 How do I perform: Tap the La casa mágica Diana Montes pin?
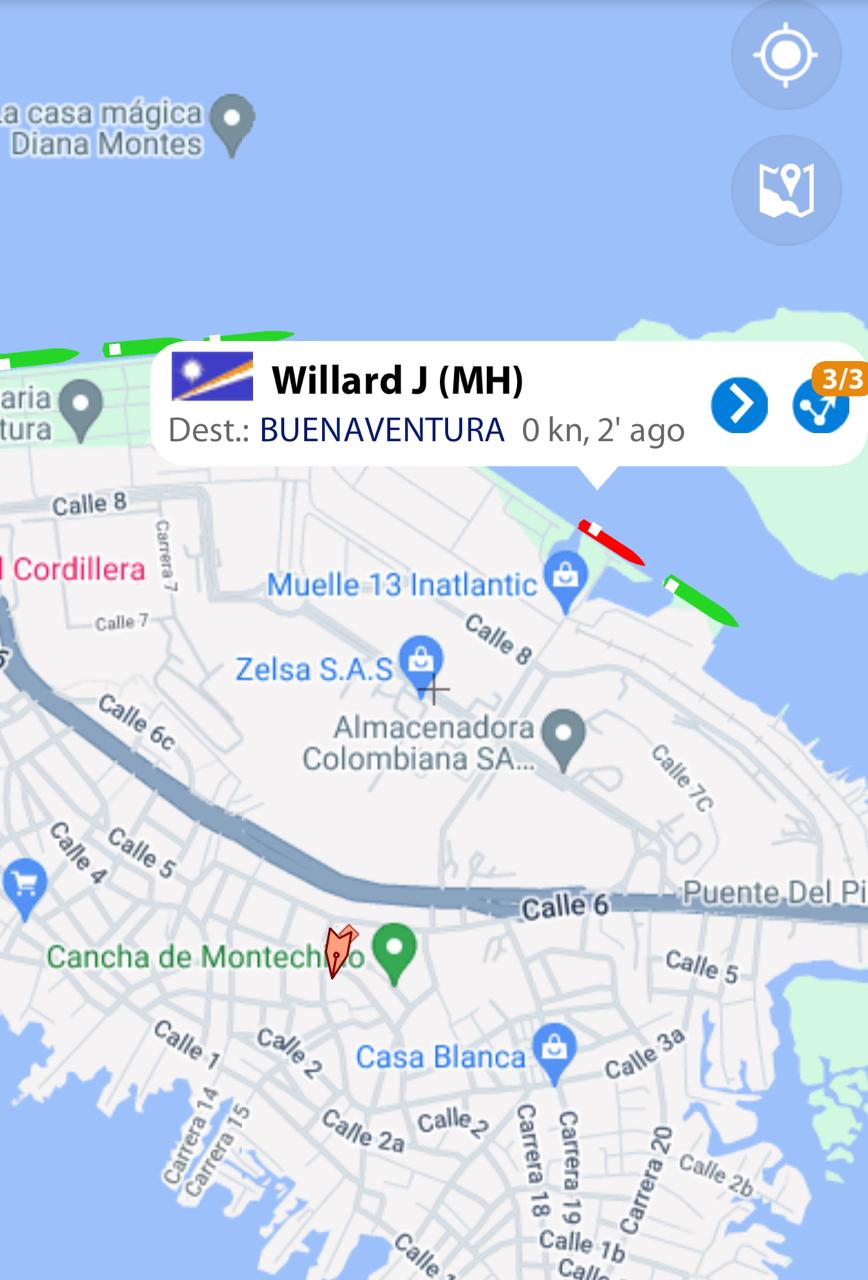(233, 123)
